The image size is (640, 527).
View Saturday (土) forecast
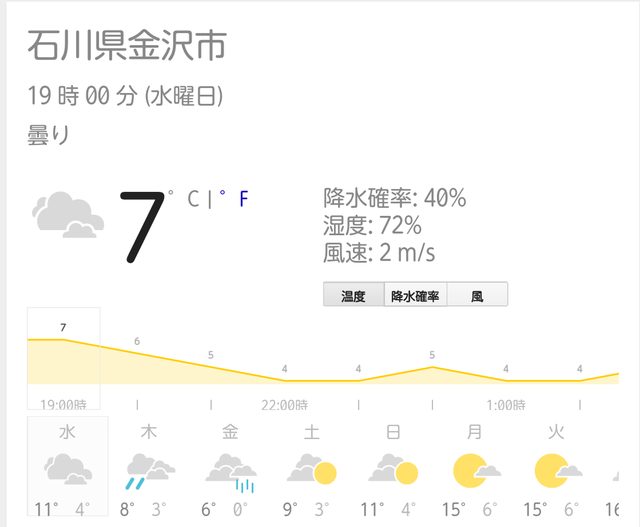[311, 468]
